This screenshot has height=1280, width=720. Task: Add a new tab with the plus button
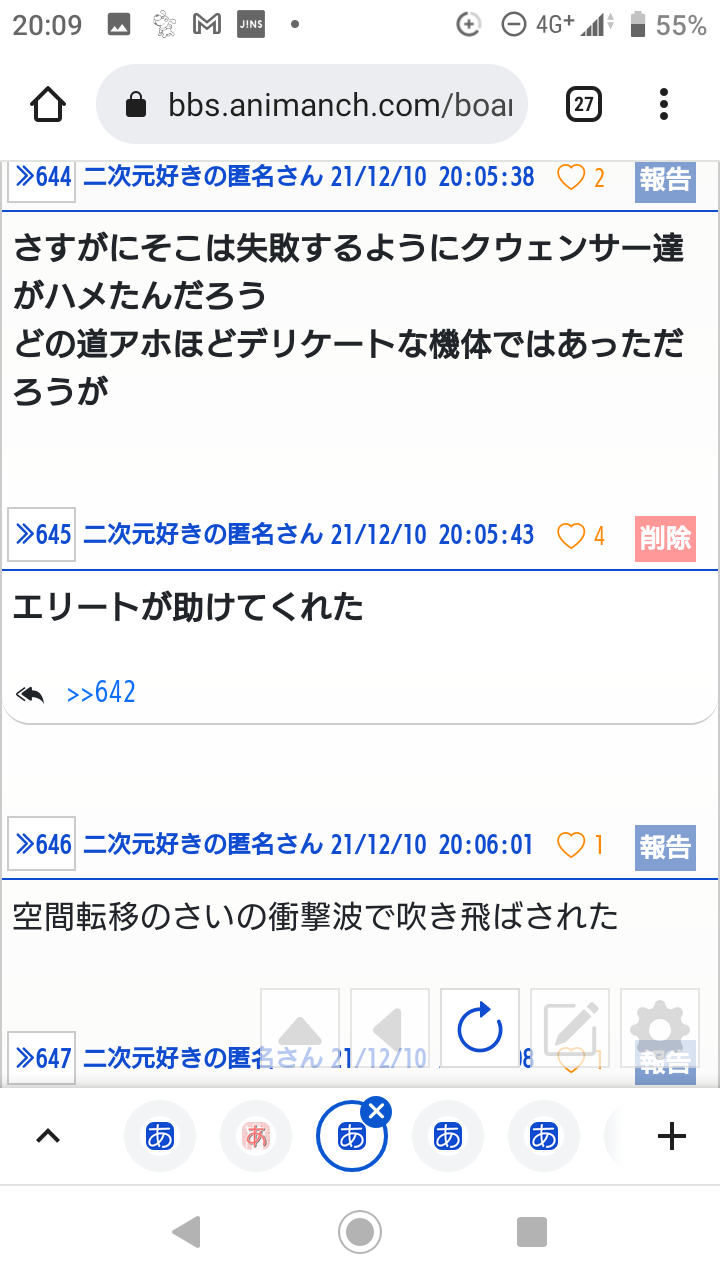click(x=671, y=1136)
